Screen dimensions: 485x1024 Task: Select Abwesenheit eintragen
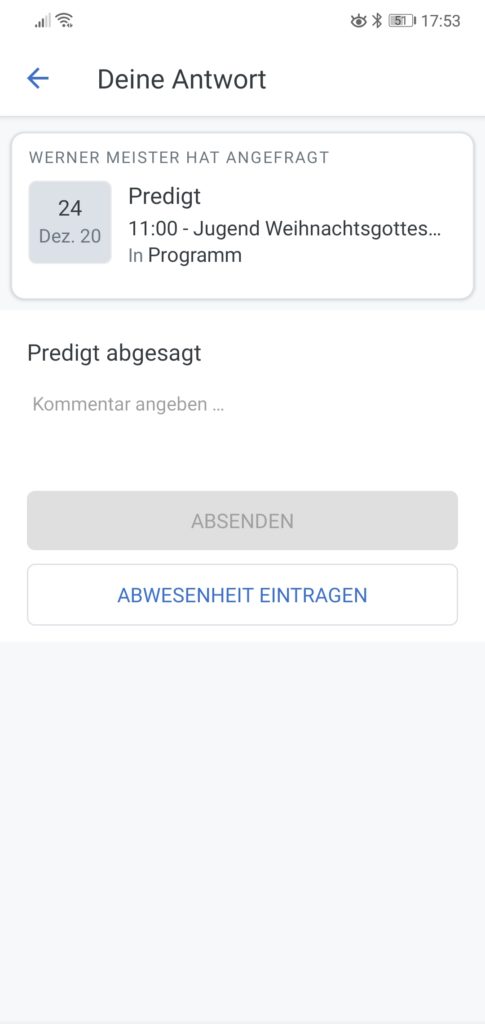tap(242, 595)
